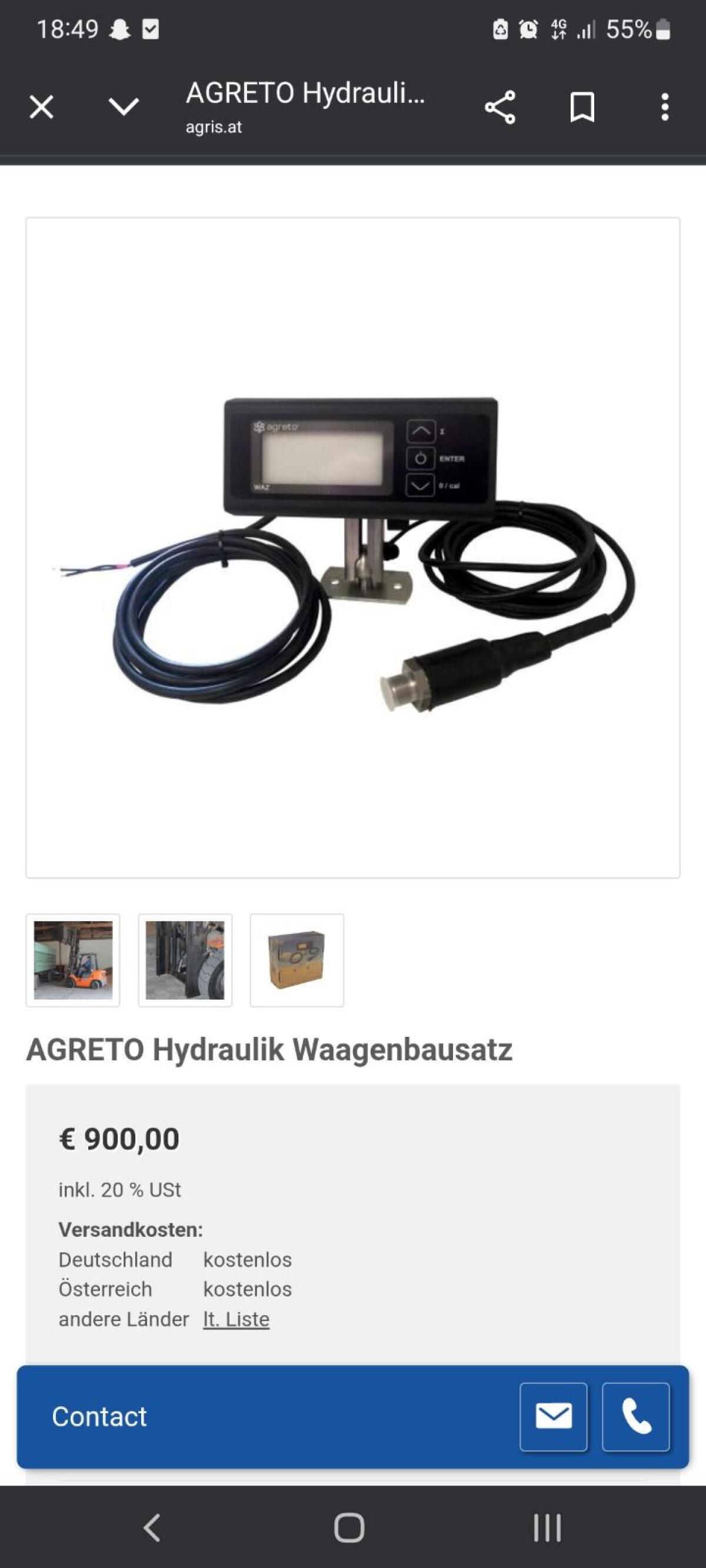
Task: Close the browser tab with X
Action: pyautogui.click(x=41, y=107)
